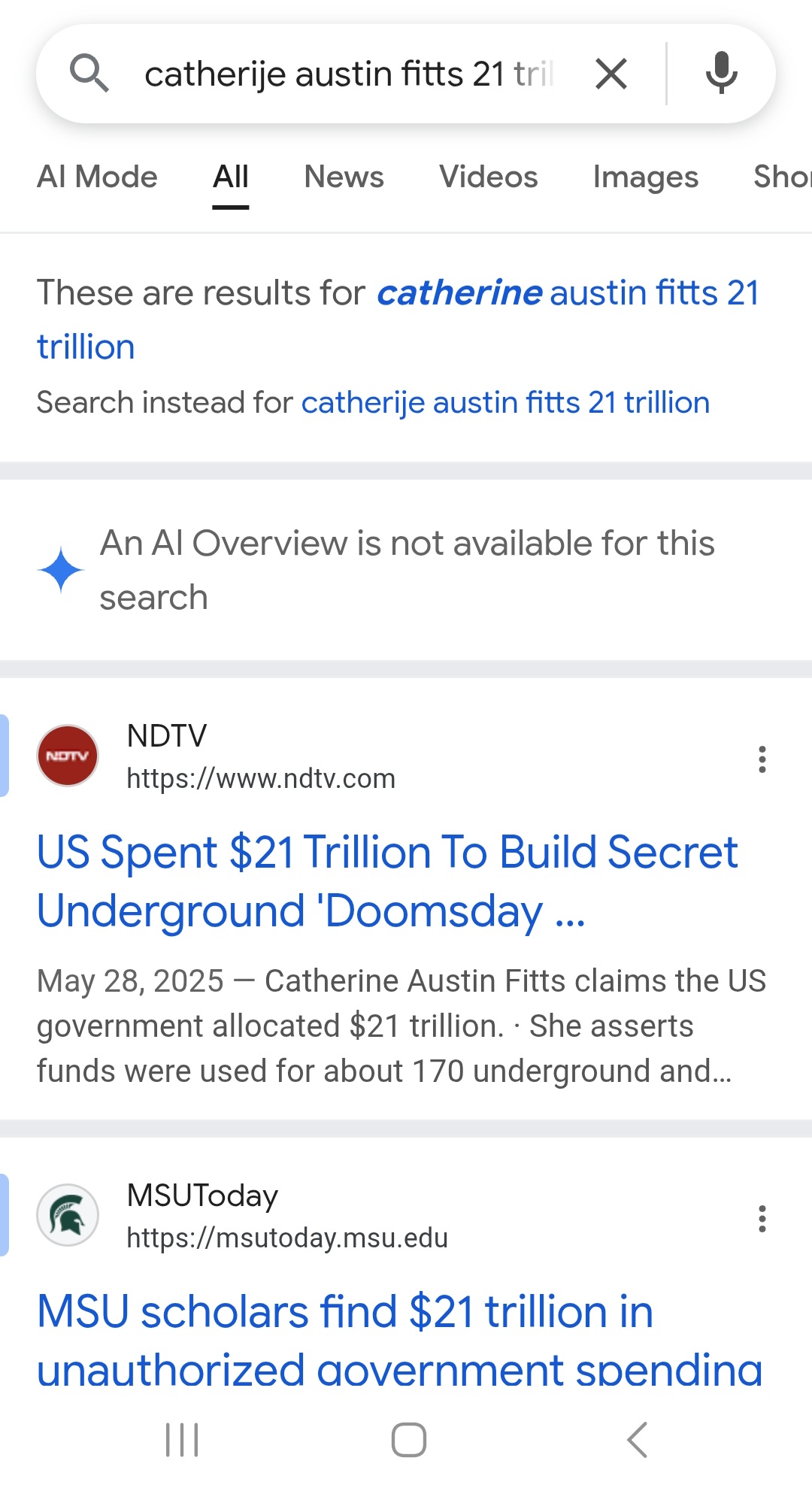Open the corrected 'catherine austin fitts 21 trillion' link
This screenshot has width=812, height=1494.
point(398,320)
